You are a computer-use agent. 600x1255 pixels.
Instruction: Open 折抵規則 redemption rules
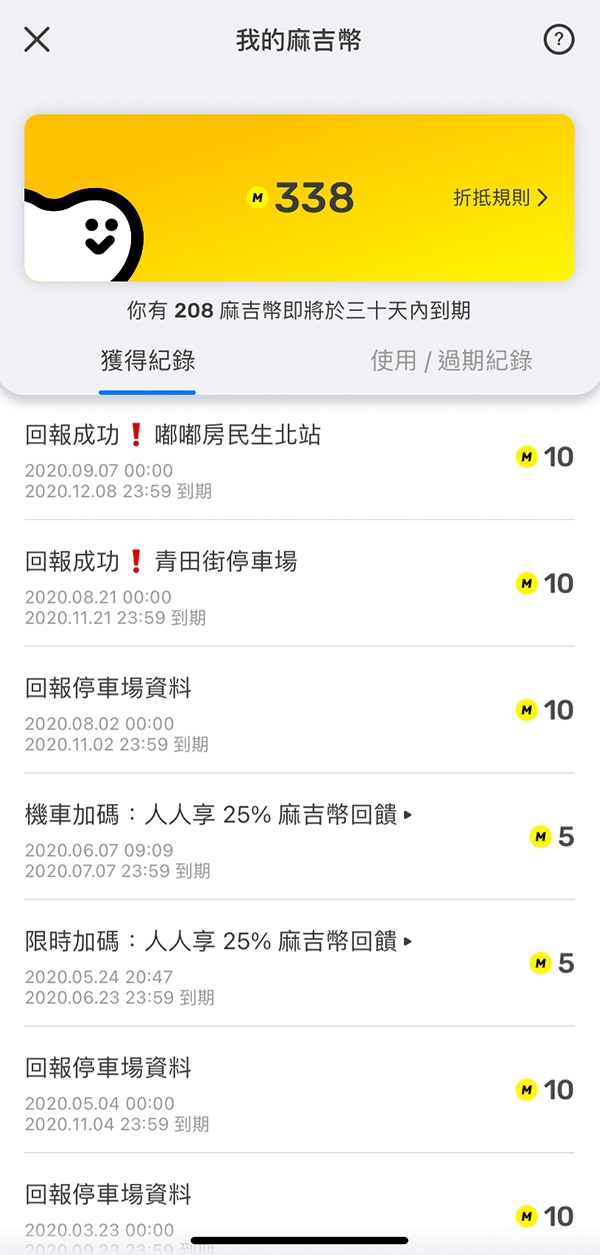501,198
